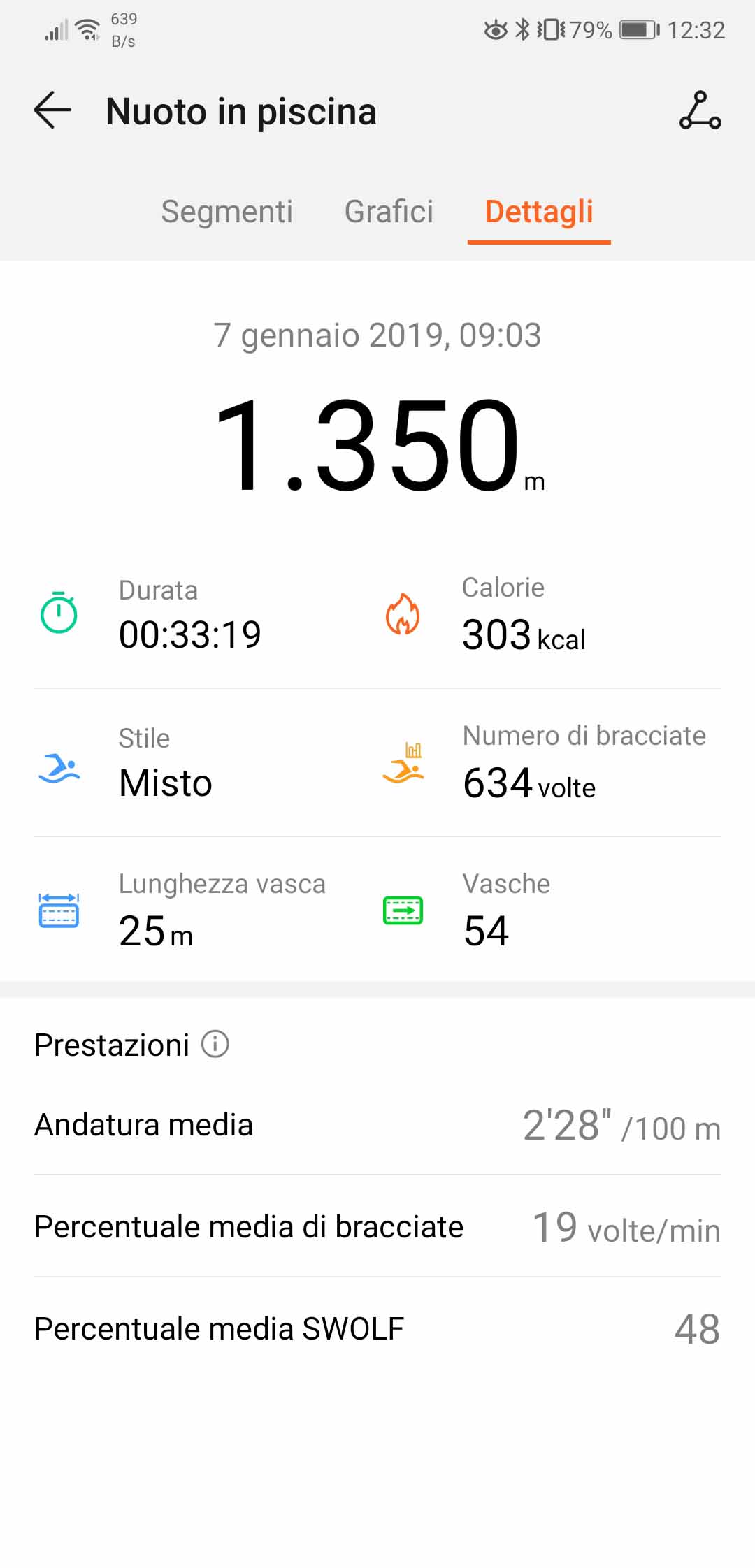The image size is (755, 1568).
Task: Select the Dettagli tab
Action: [539, 211]
